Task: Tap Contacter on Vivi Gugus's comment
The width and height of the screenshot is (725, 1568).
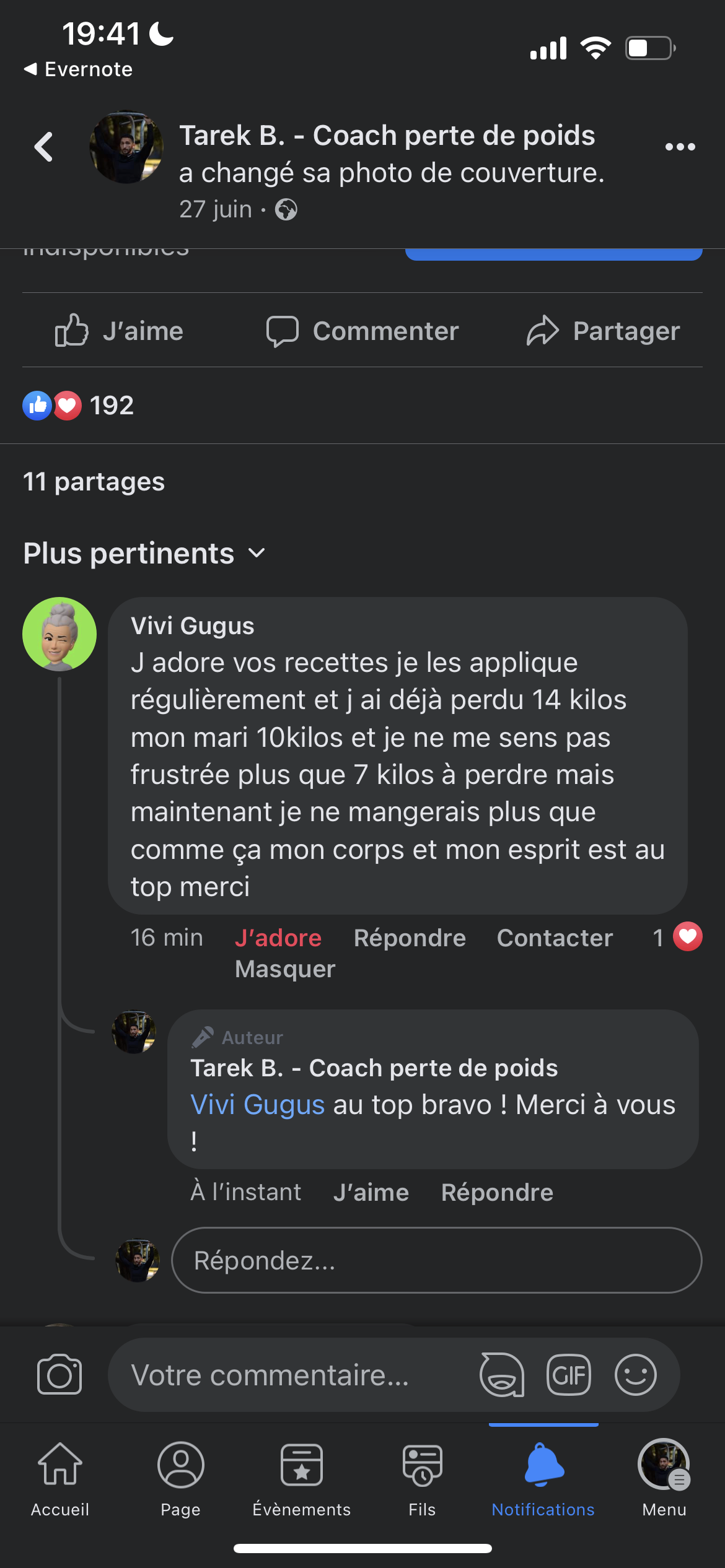Action: coord(555,938)
